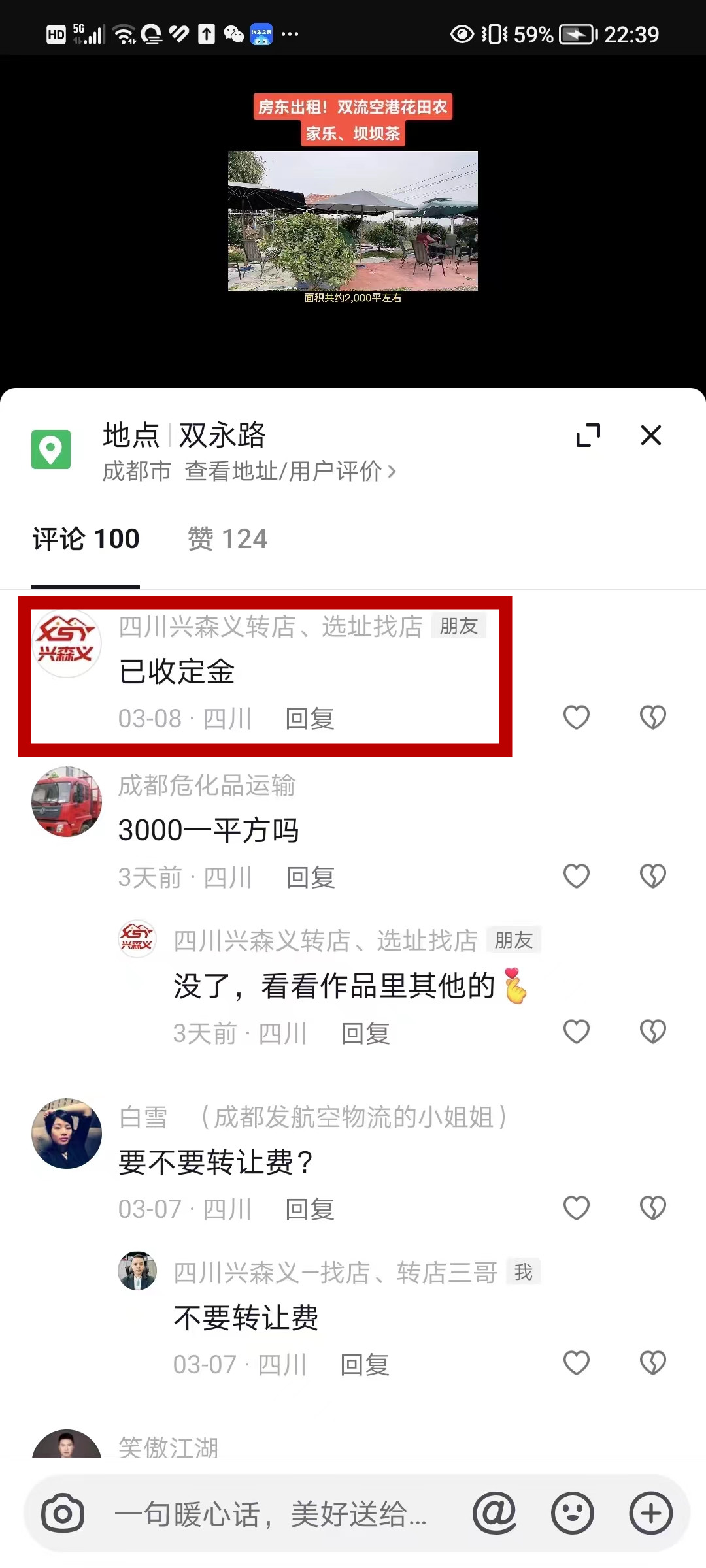706x1568 pixels.
Task: Like the reply 不要转让费
Action: pos(576,1363)
